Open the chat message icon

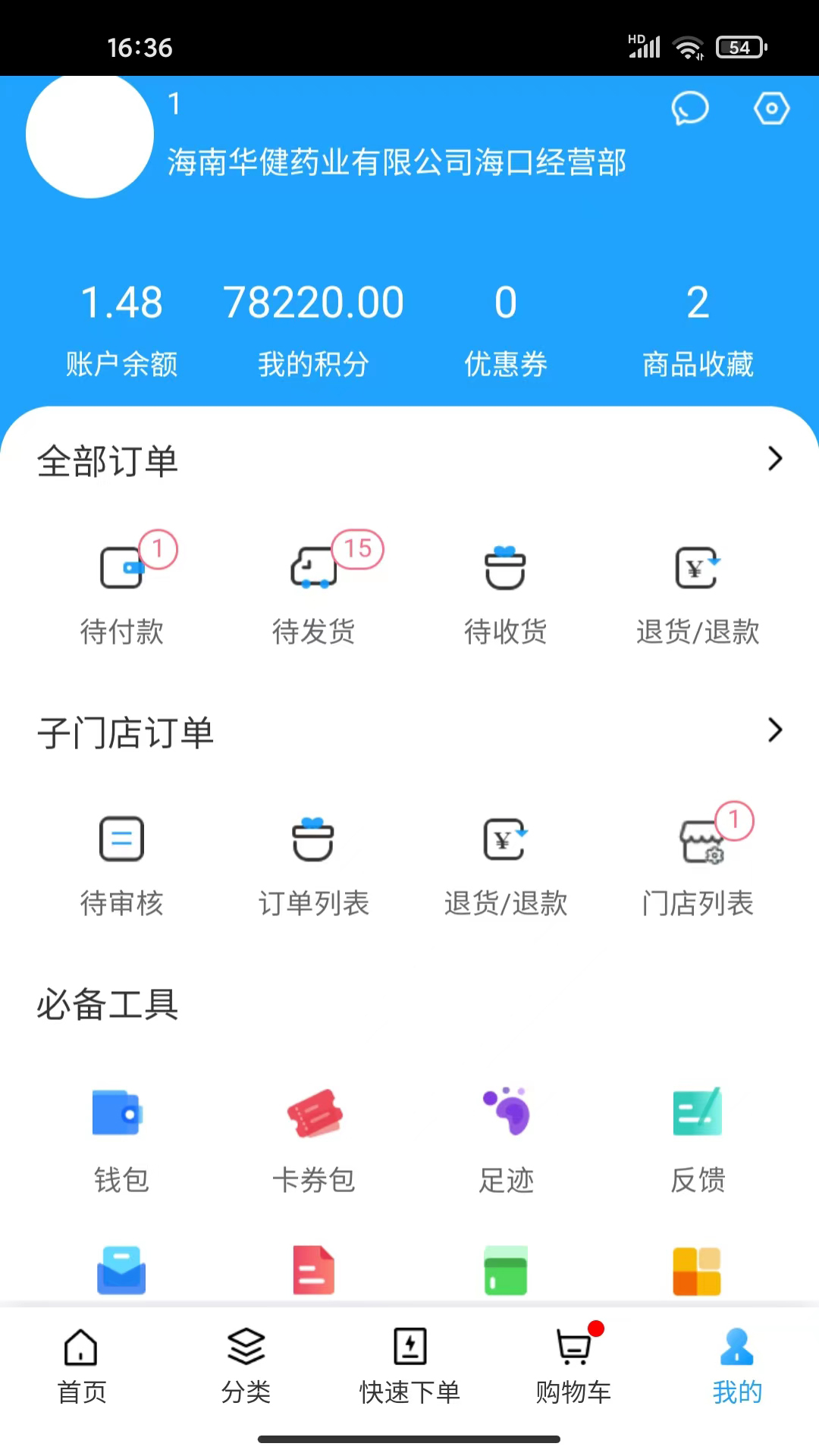click(x=691, y=108)
